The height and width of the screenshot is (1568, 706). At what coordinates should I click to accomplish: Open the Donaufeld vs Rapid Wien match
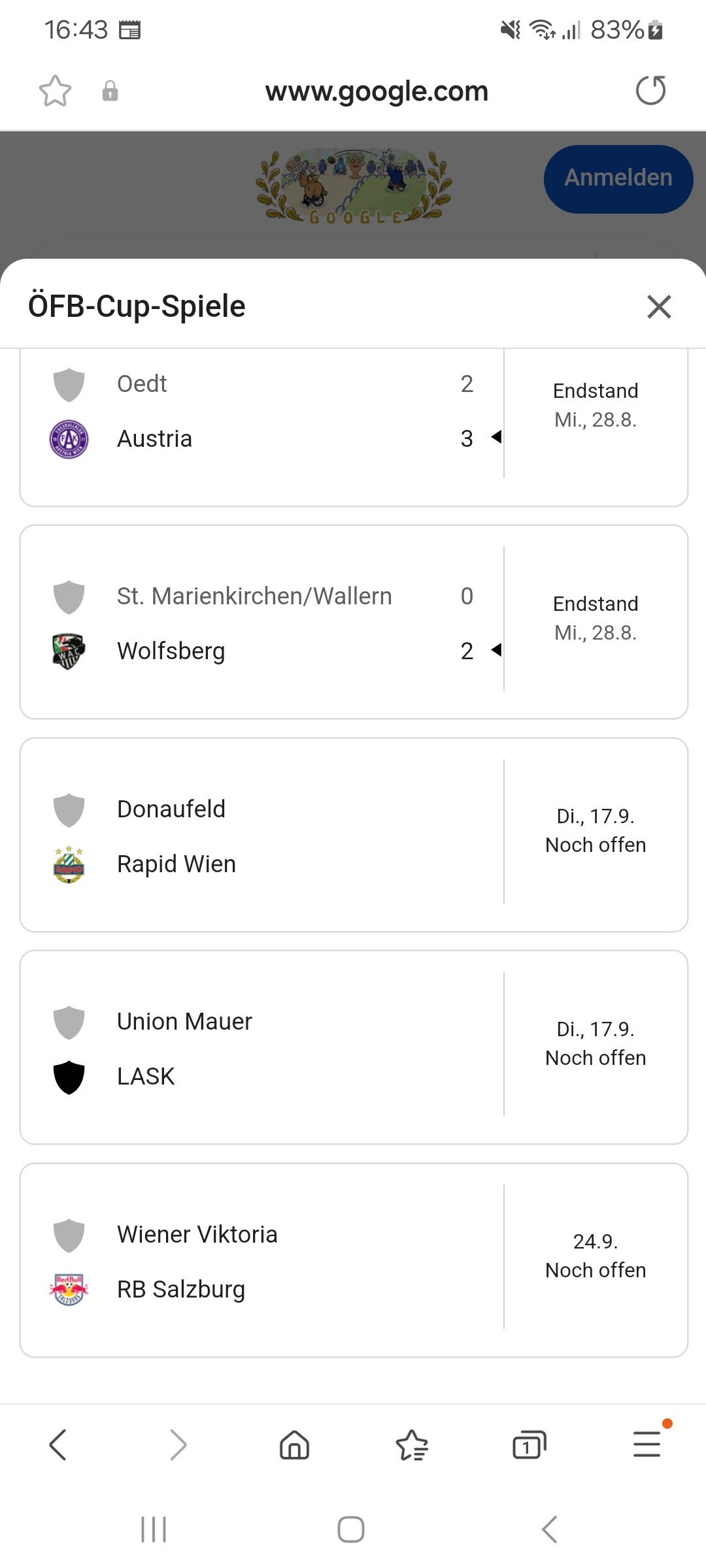click(354, 835)
